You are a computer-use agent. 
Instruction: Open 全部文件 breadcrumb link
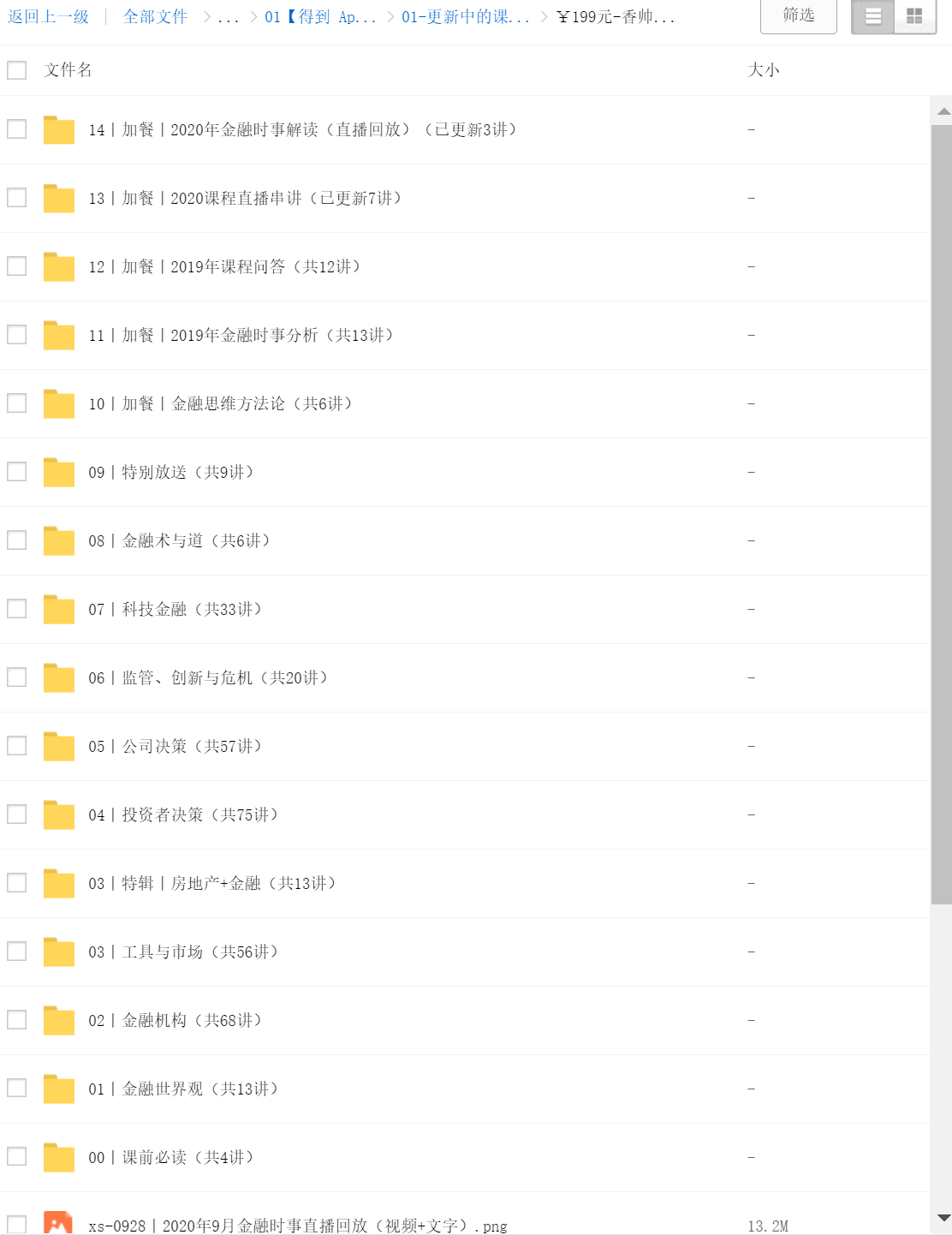(x=155, y=17)
